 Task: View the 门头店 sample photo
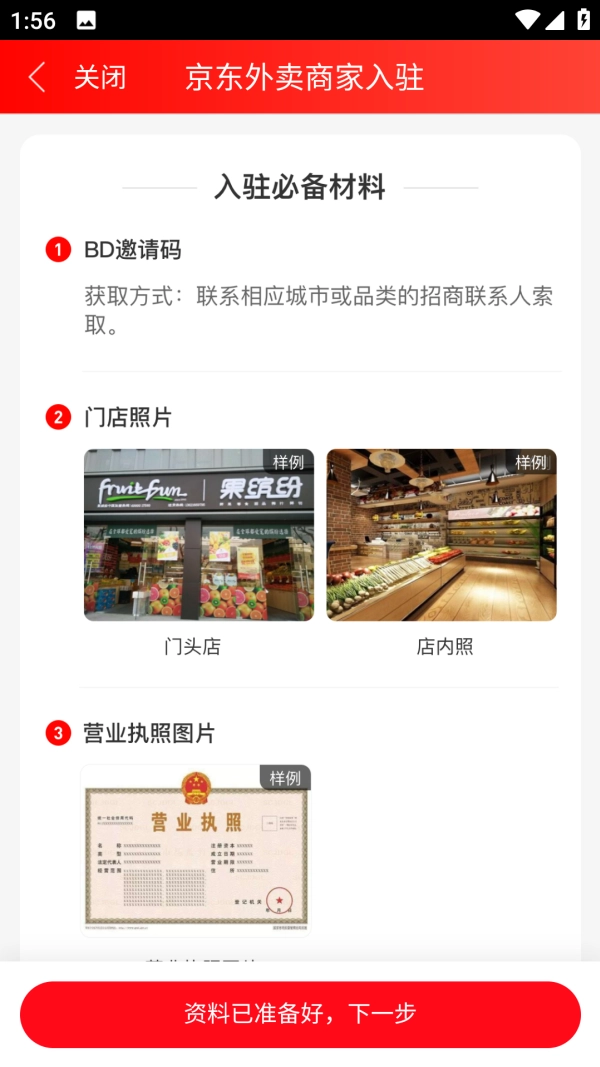point(199,535)
